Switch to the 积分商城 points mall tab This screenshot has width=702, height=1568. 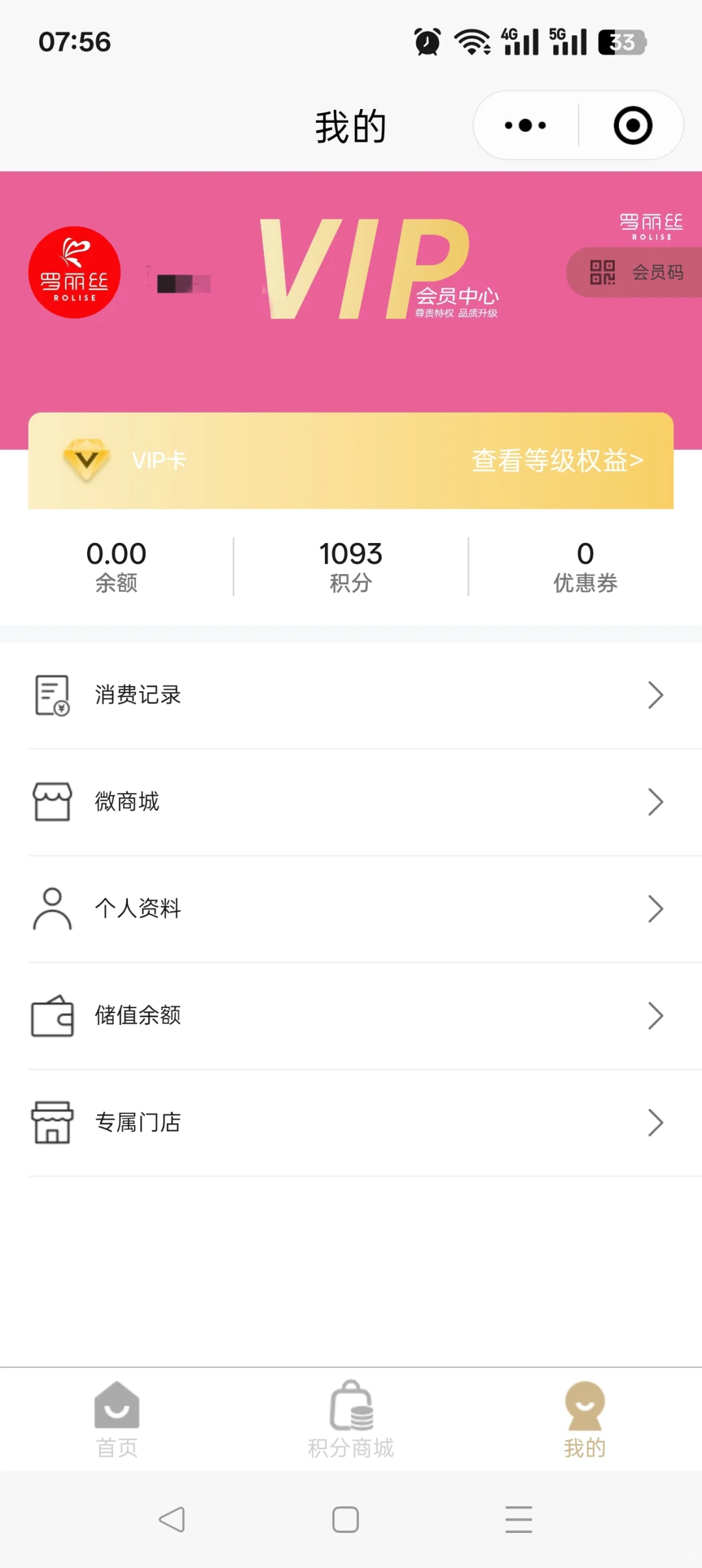[x=351, y=1420]
